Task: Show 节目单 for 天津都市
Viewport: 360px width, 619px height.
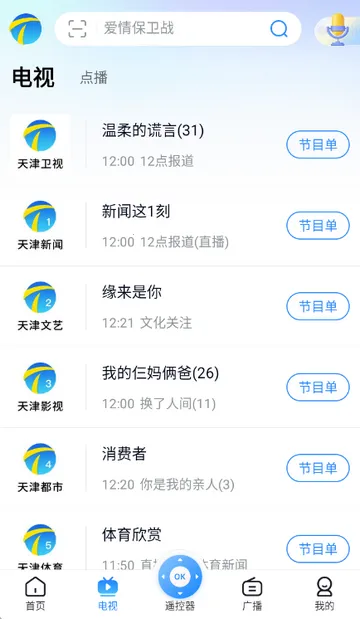Action: click(318, 468)
